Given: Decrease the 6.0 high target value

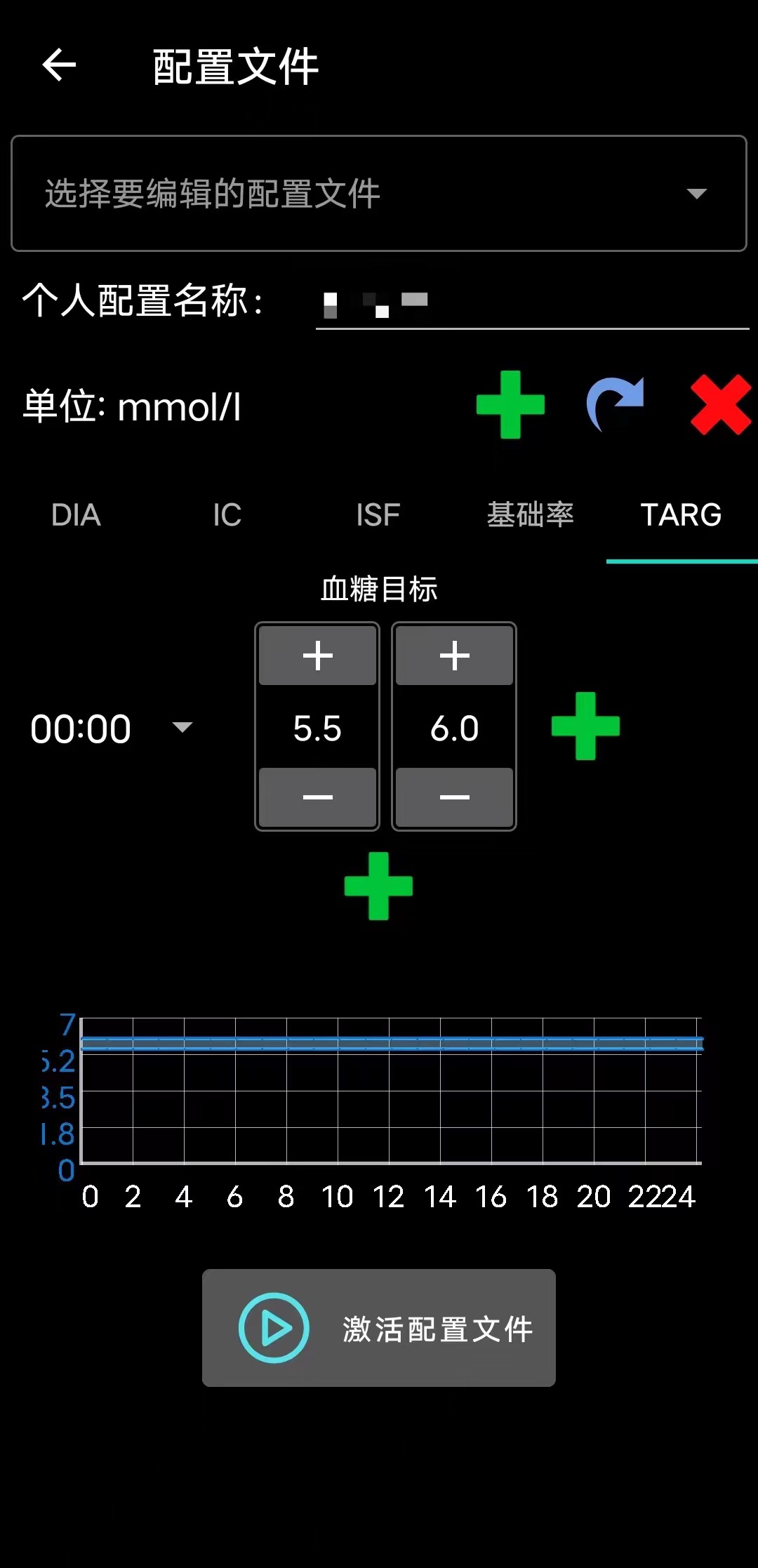Looking at the screenshot, I should [454, 797].
